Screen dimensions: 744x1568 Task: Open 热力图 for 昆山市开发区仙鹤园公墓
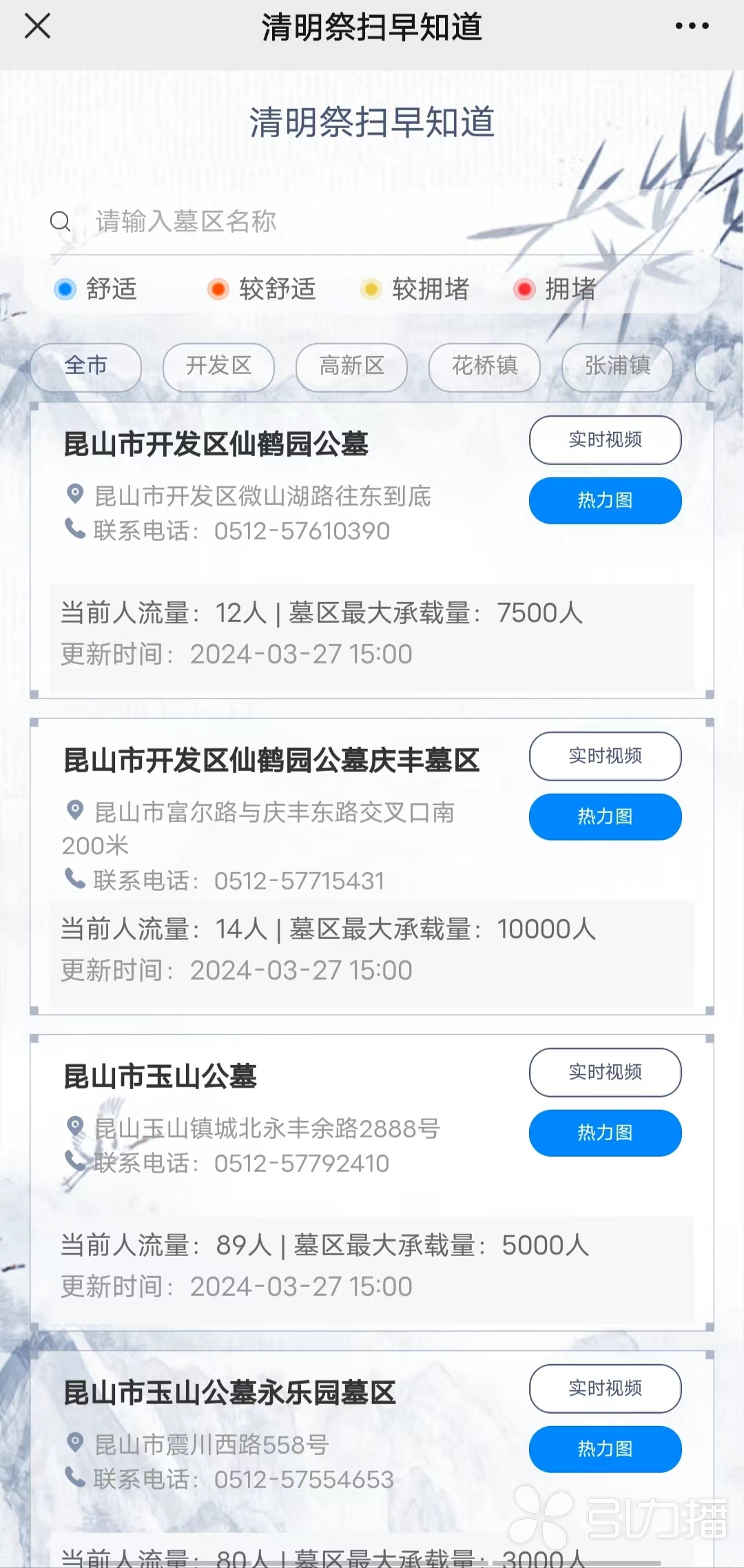coord(605,500)
